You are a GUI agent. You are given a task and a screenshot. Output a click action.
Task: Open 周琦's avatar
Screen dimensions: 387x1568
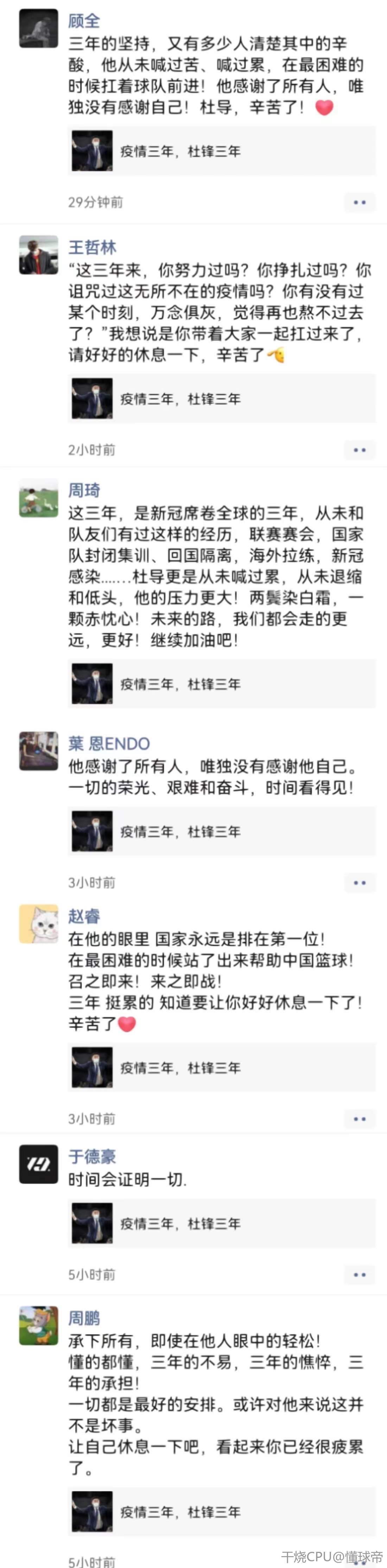coord(38,498)
